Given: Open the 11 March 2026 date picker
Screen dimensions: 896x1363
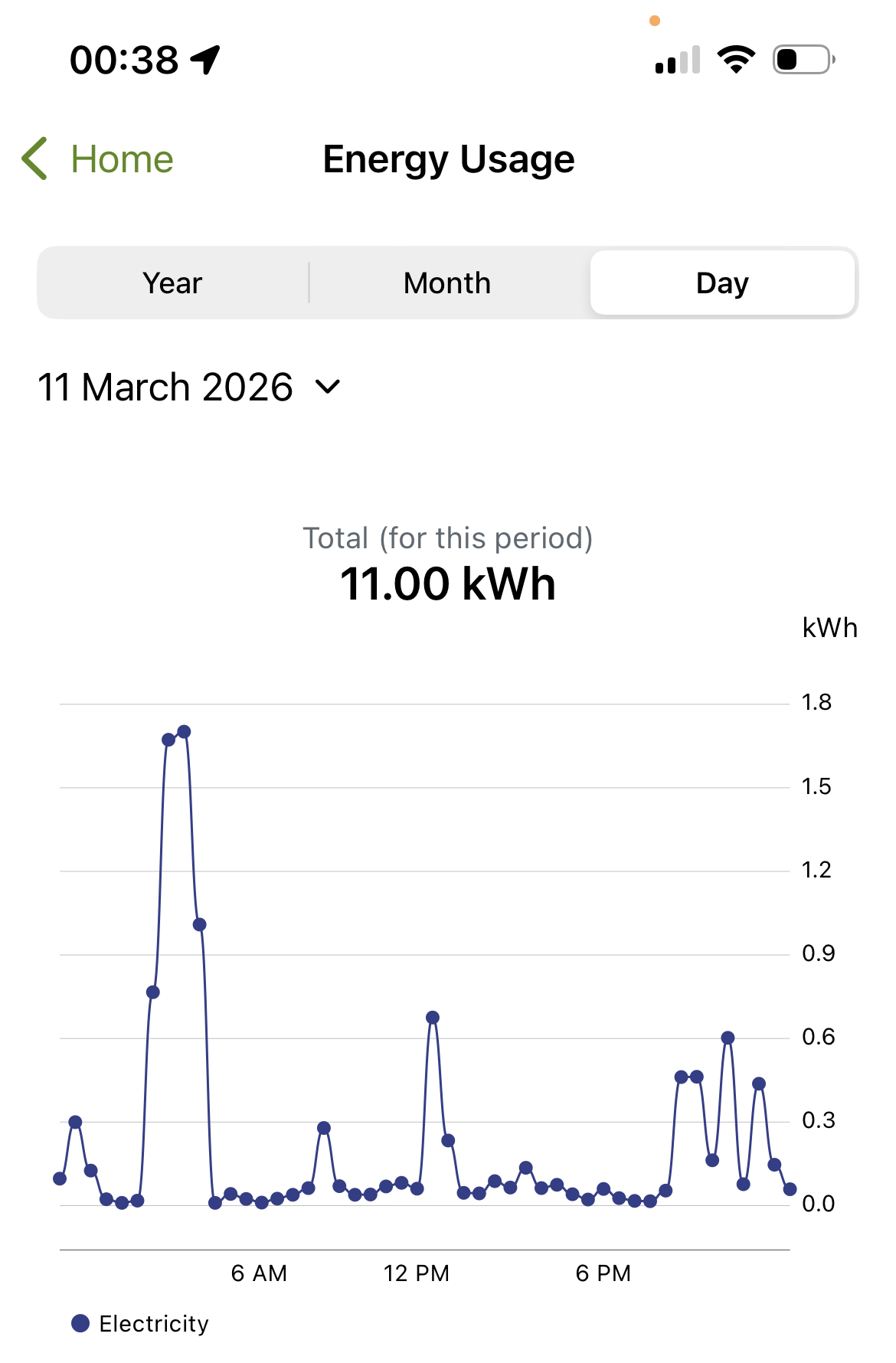Looking at the screenshot, I should pos(189,387).
